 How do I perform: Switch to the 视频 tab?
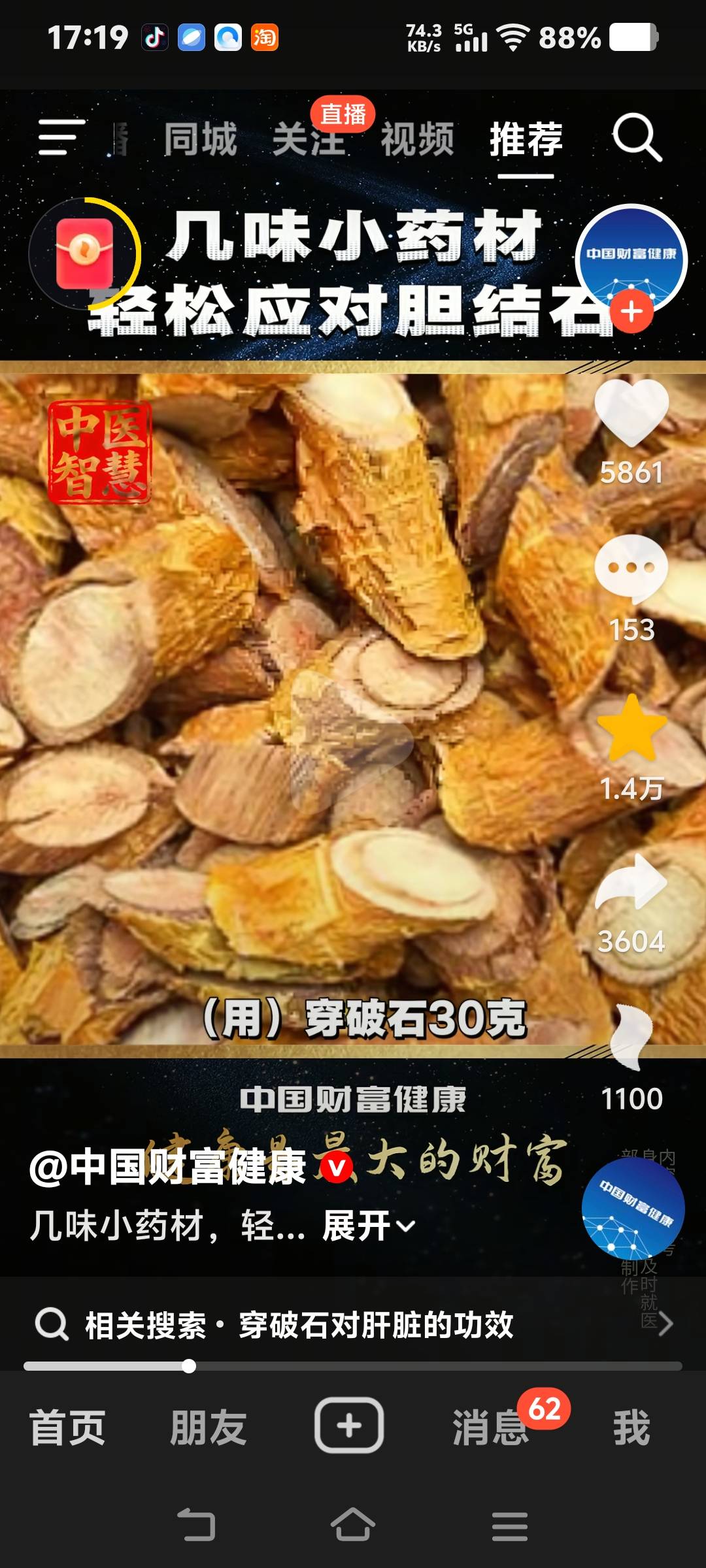pyautogui.click(x=417, y=139)
